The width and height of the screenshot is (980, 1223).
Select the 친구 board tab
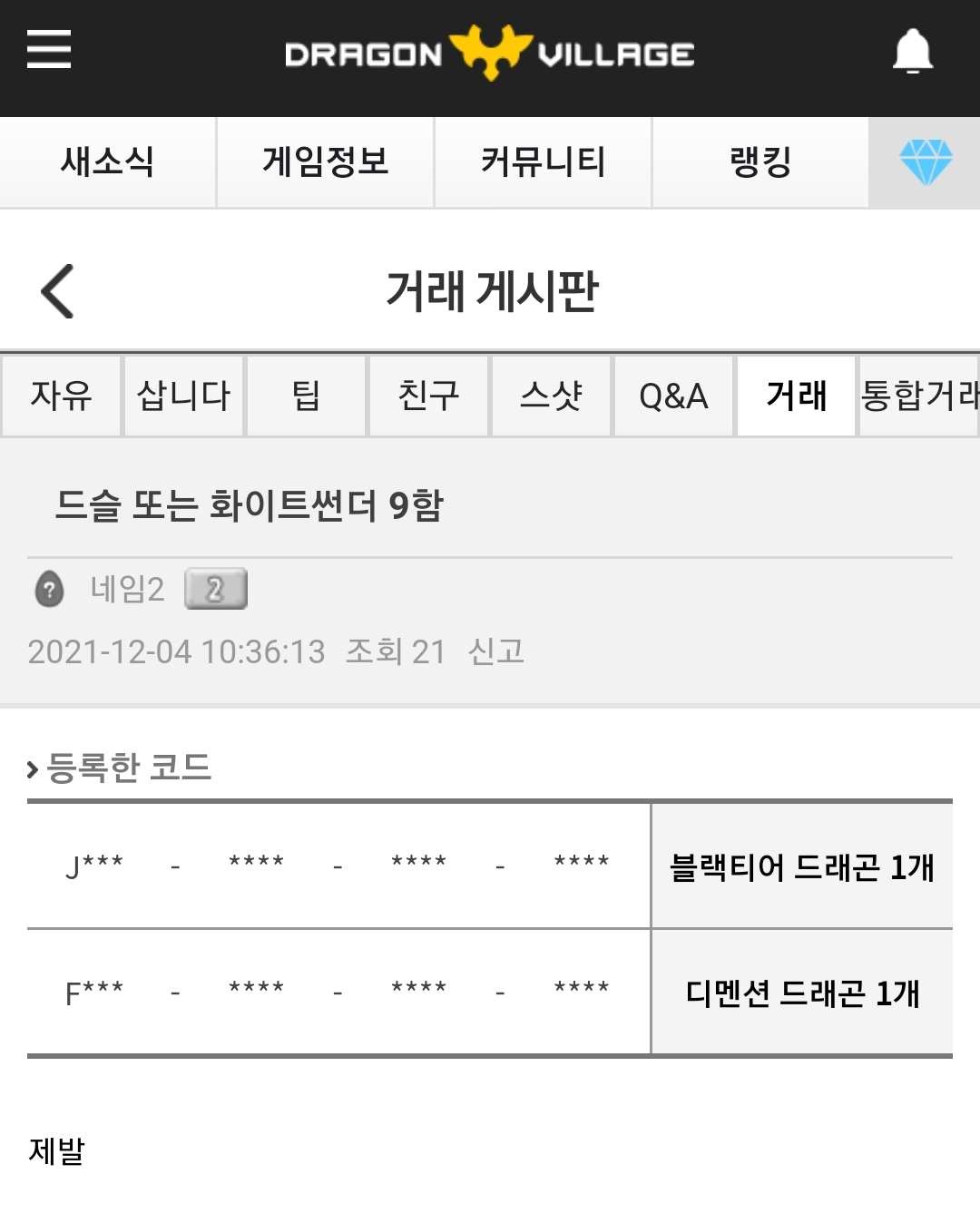(x=428, y=396)
